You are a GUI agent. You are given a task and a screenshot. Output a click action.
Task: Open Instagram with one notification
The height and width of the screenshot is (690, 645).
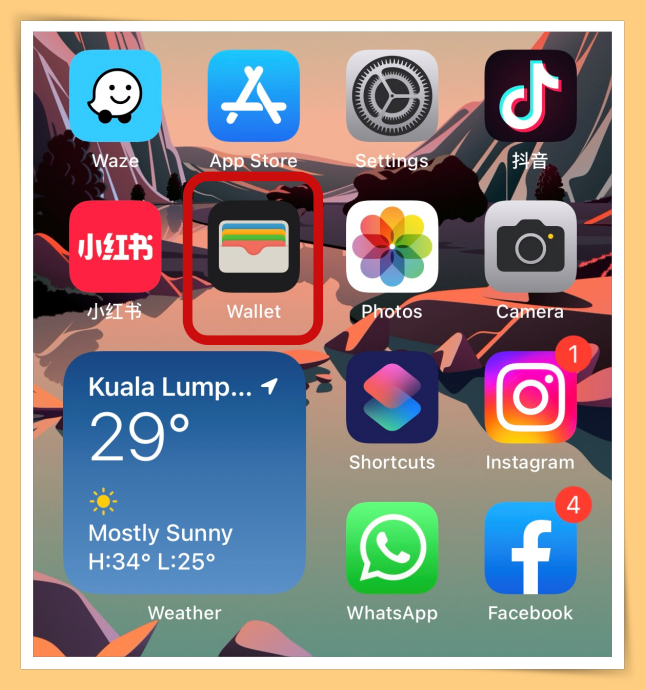530,397
